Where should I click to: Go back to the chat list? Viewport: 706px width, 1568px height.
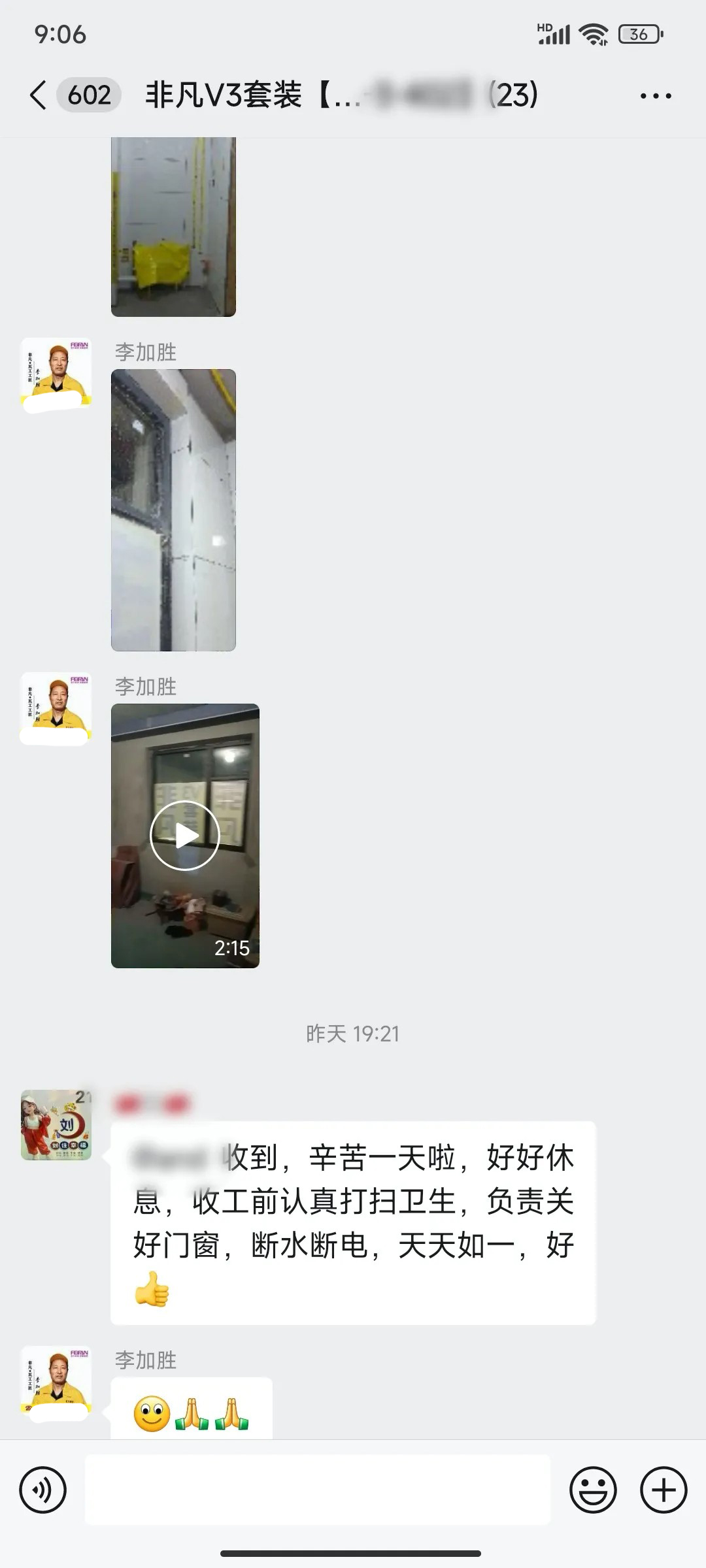pyautogui.click(x=39, y=95)
